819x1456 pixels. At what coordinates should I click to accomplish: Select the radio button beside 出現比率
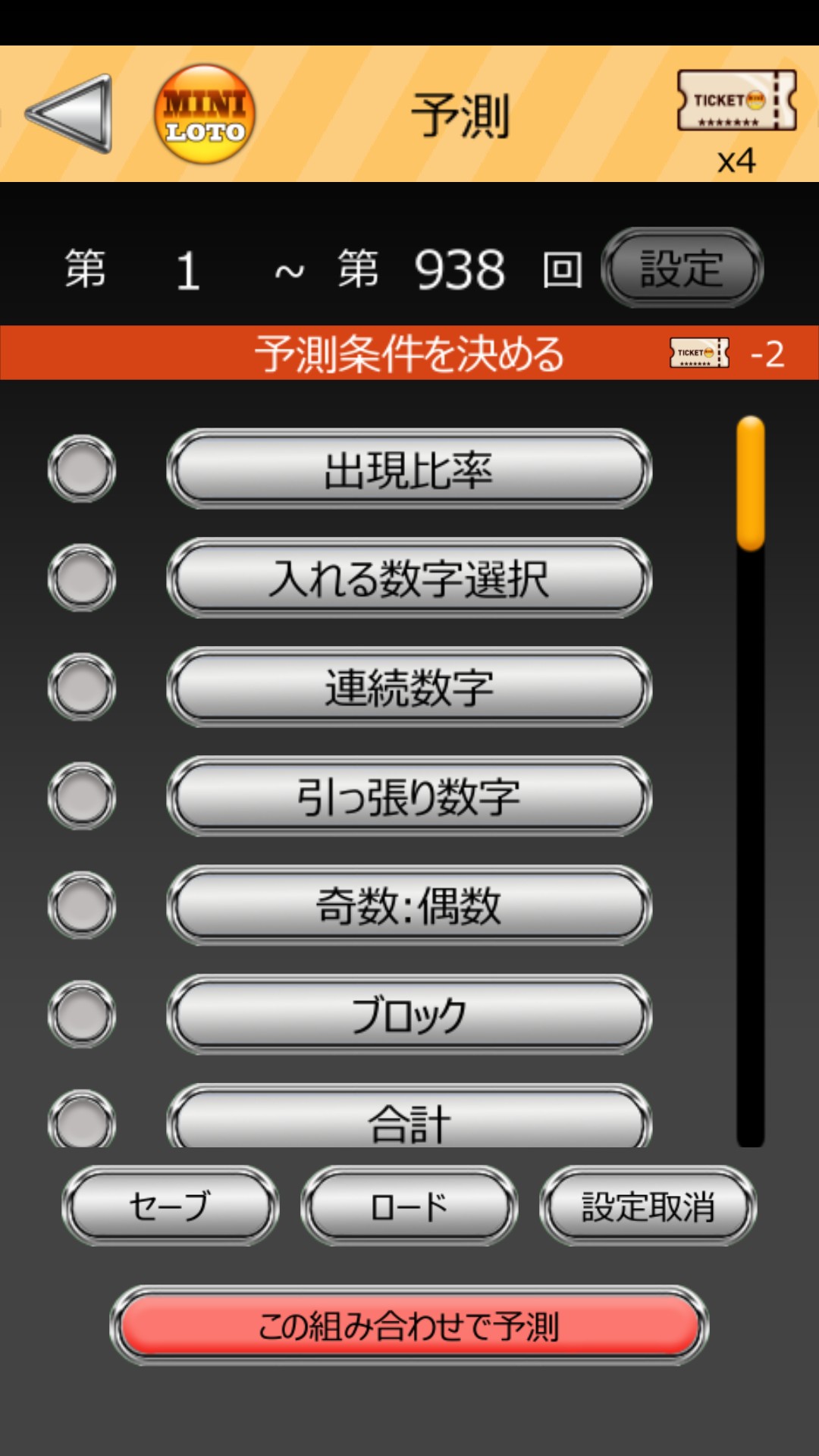click(x=82, y=469)
